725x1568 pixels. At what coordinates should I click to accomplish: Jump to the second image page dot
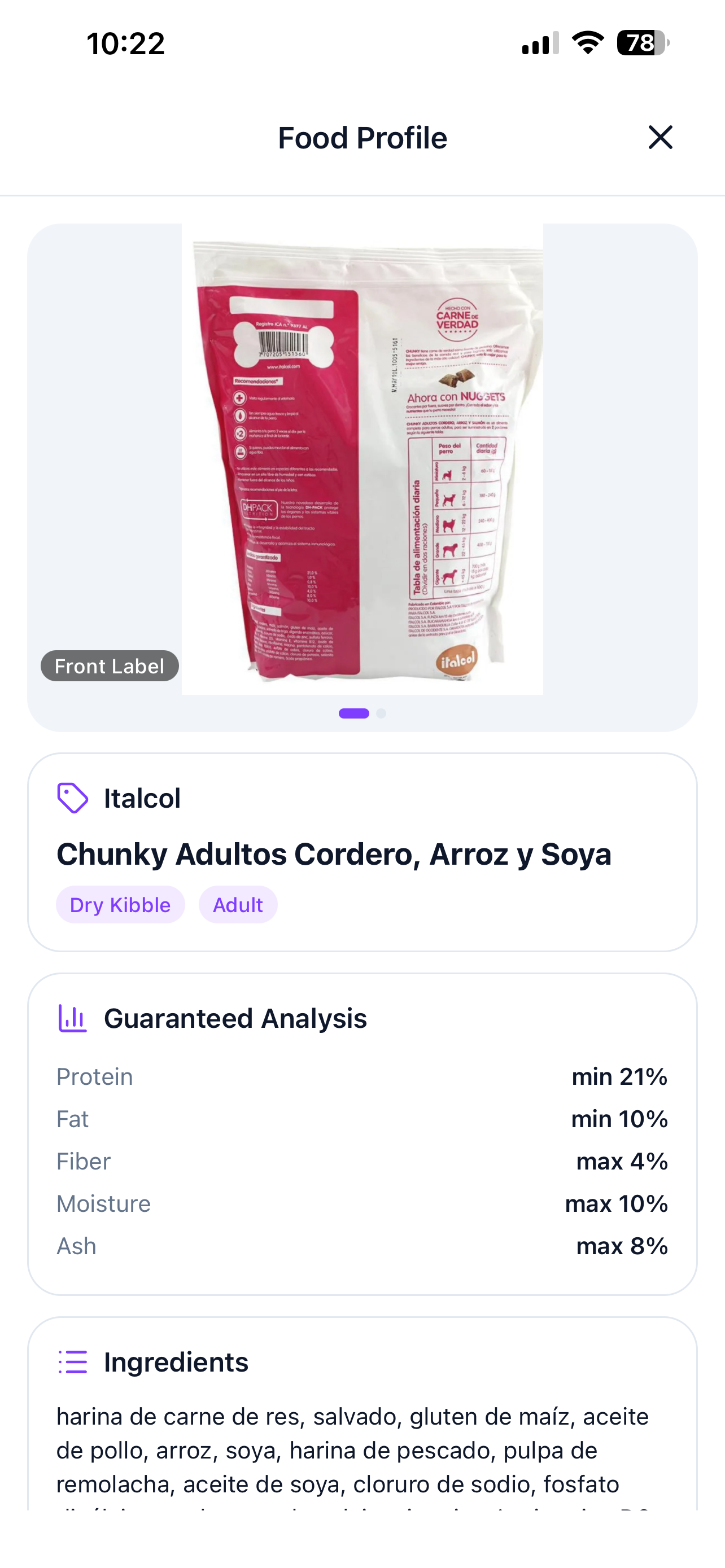[381, 713]
